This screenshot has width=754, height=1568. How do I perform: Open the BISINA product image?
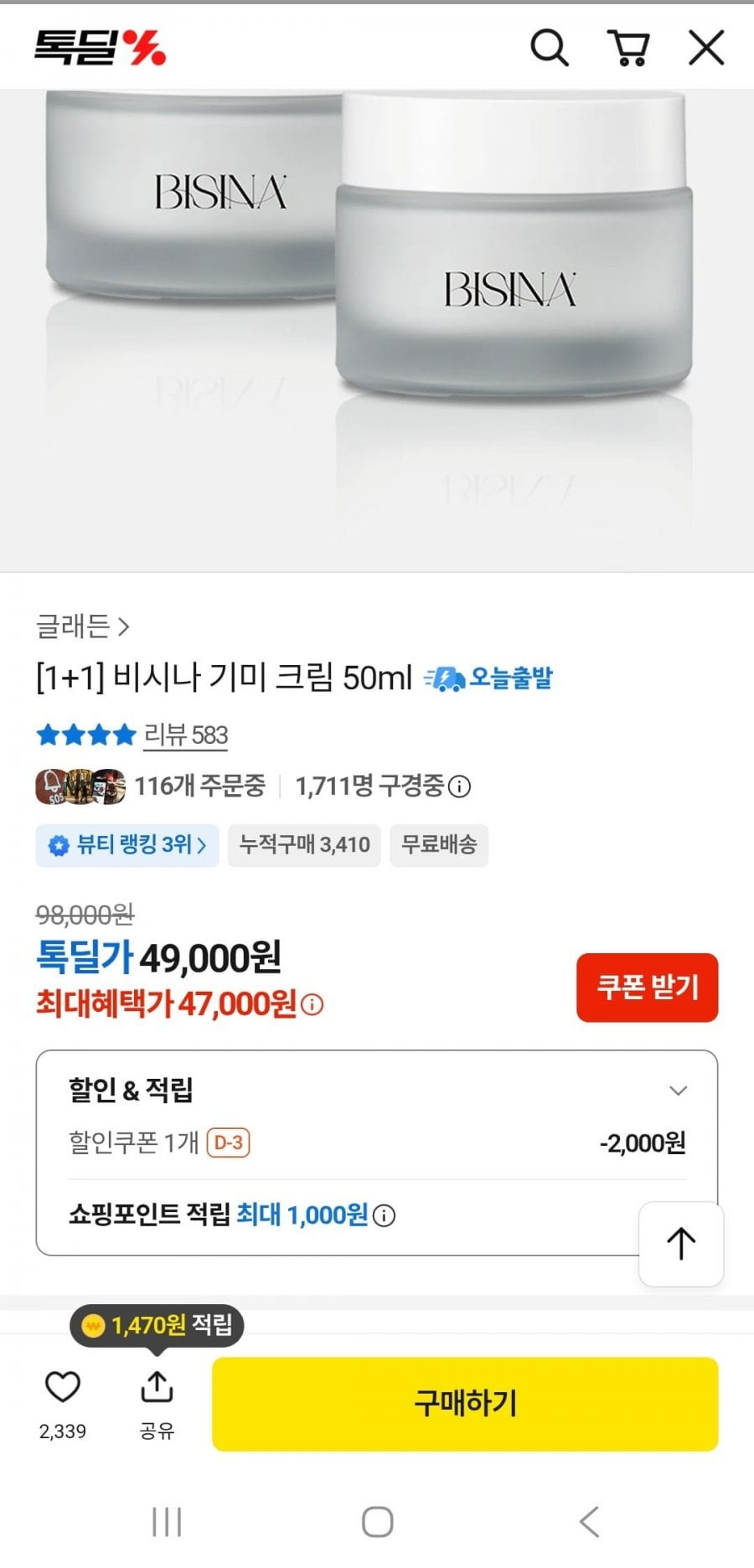pos(377,330)
